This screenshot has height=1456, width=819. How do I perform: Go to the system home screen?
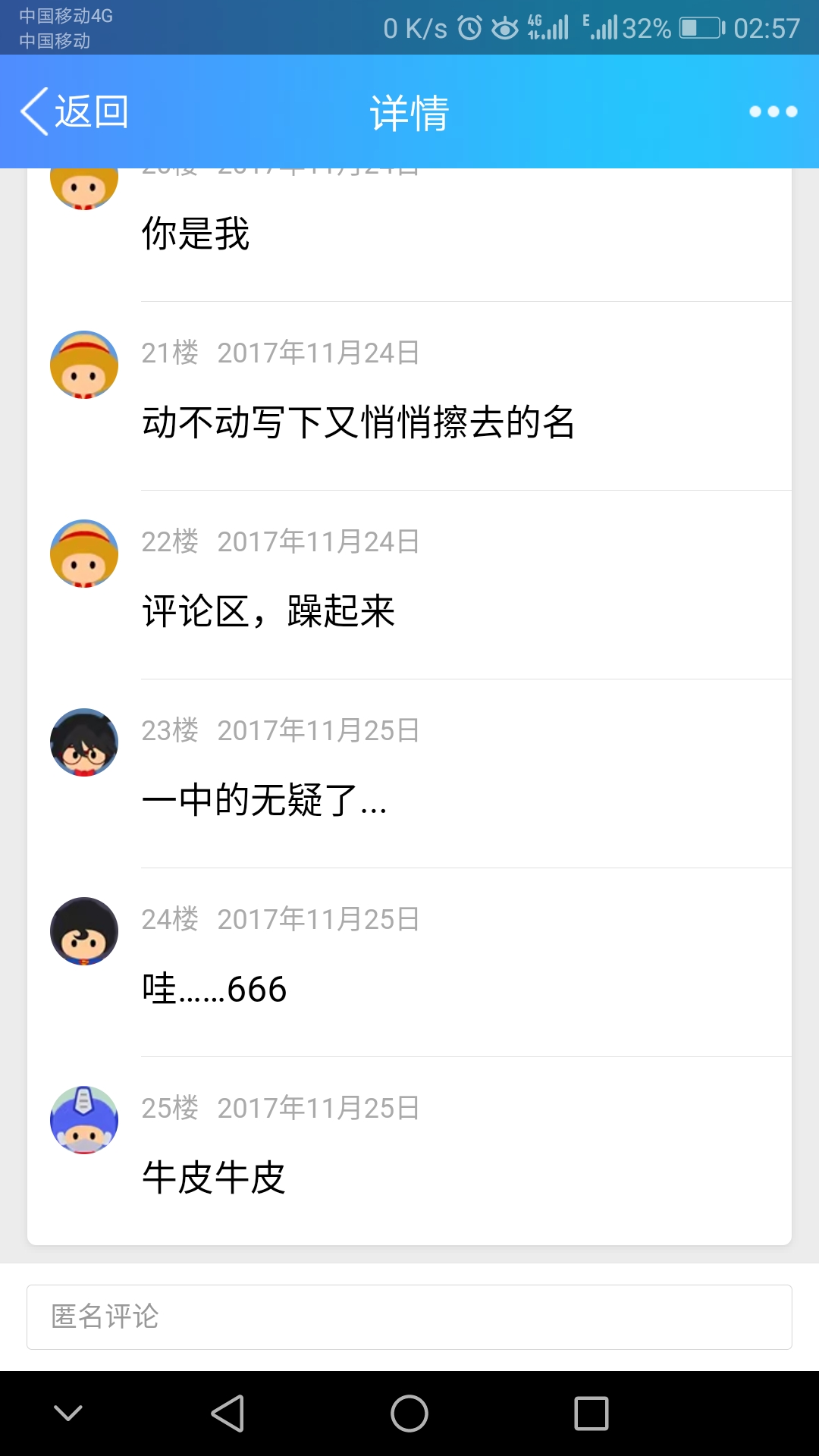pos(409,1414)
